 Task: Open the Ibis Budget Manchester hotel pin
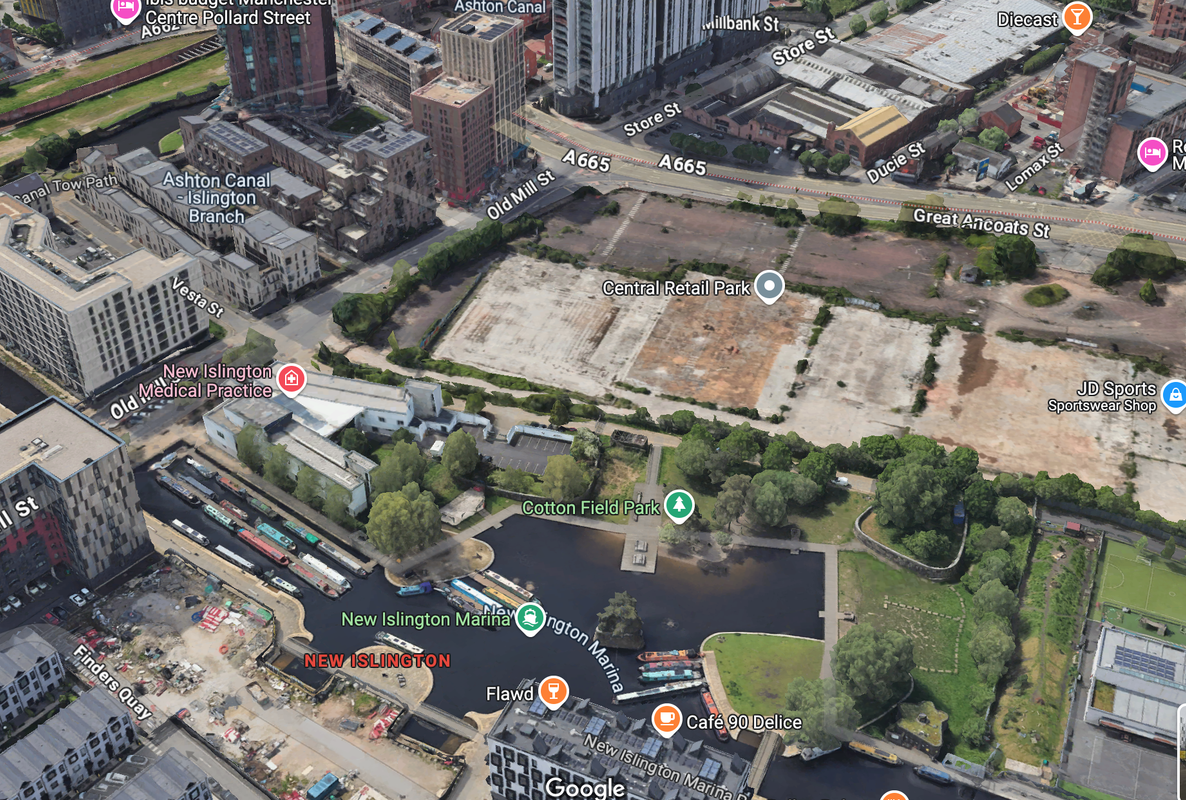click(x=125, y=9)
